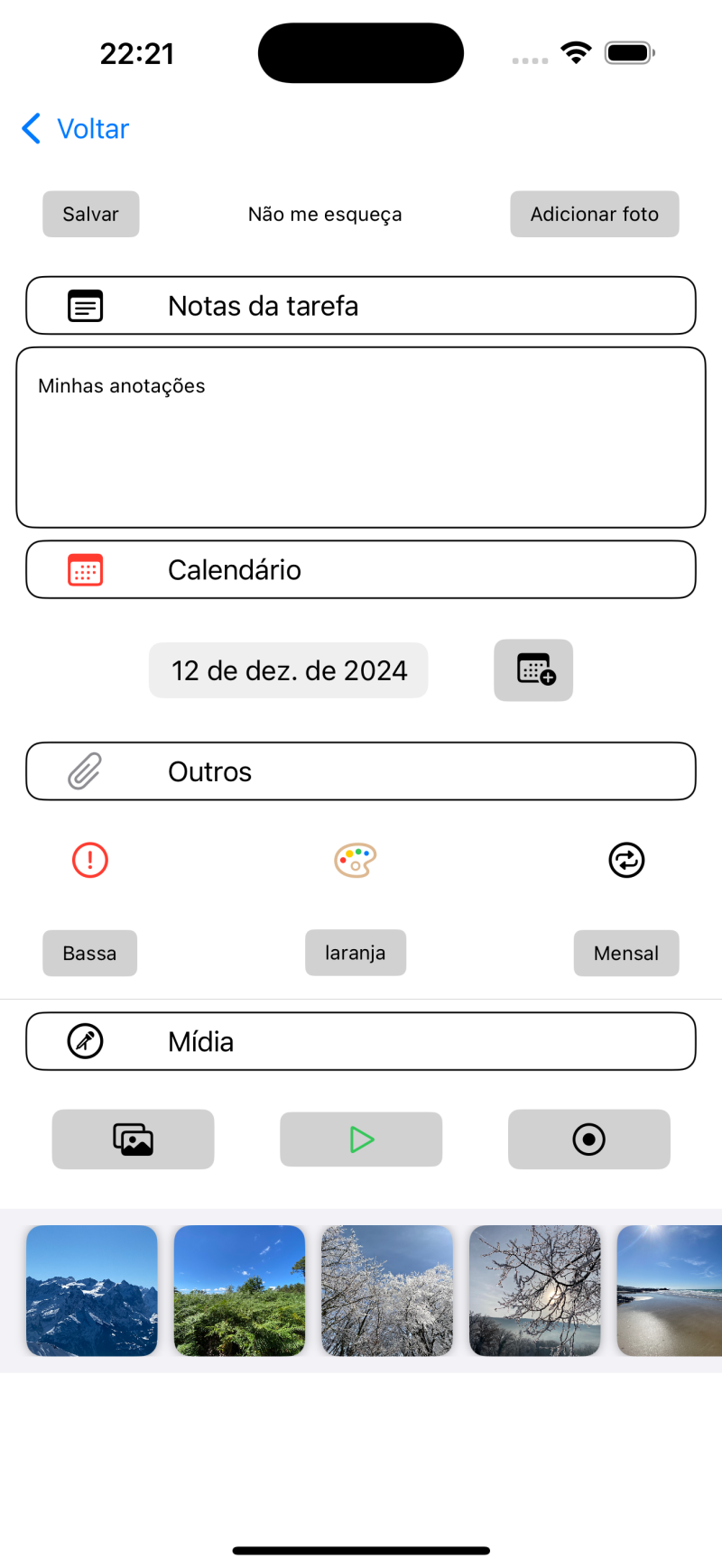The height and width of the screenshot is (1568, 722).
Task: Change the Mensal repeat frequency
Action: 626,953
